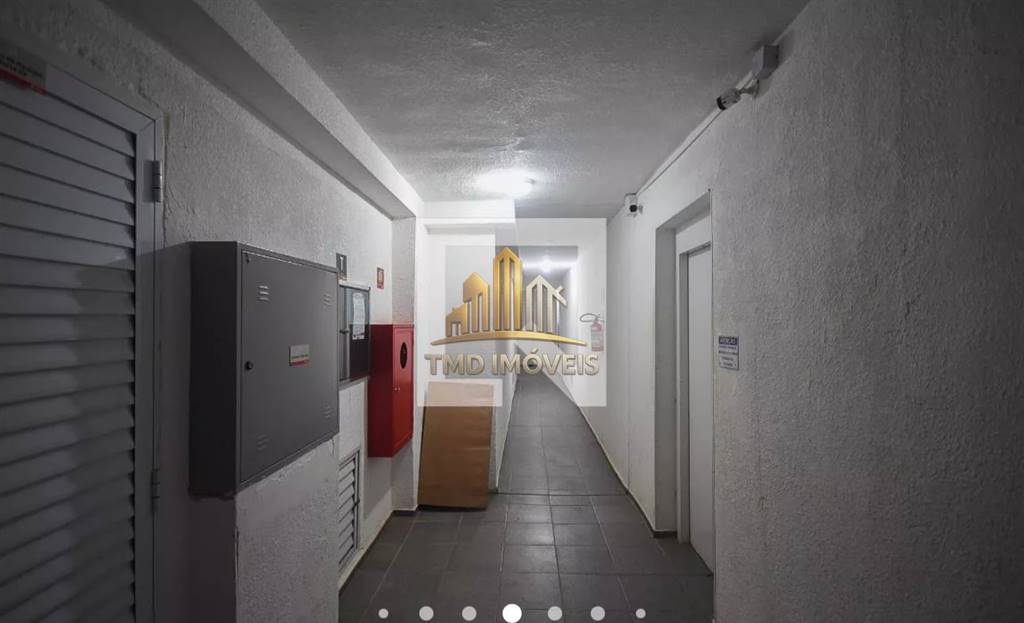Jump to the first page indicator dot
This screenshot has width=1024, height=623.
click(x=383, y=613)
